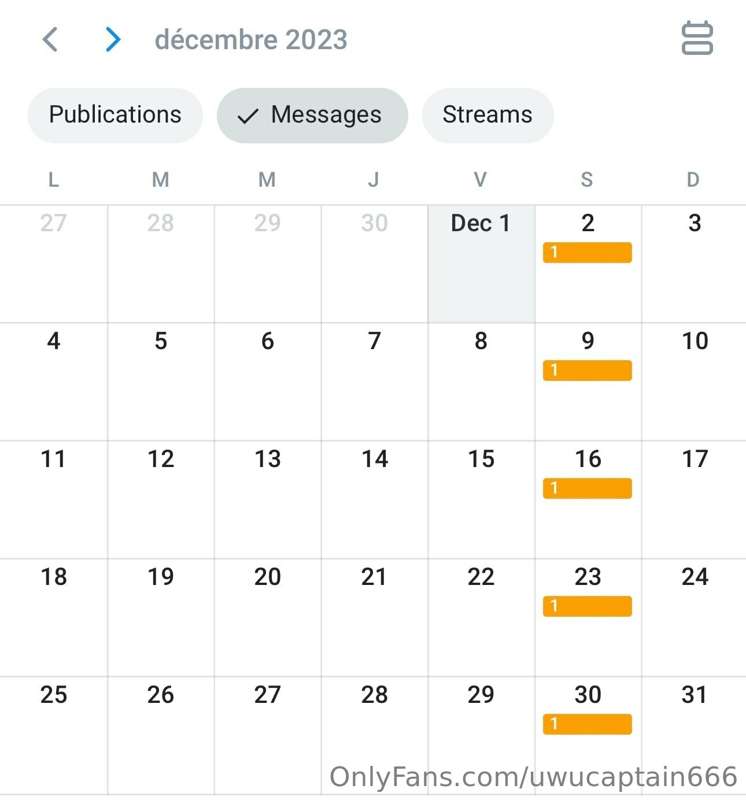Switch calendar to list view
Screen dimensions: 746x800
[697, 39]
